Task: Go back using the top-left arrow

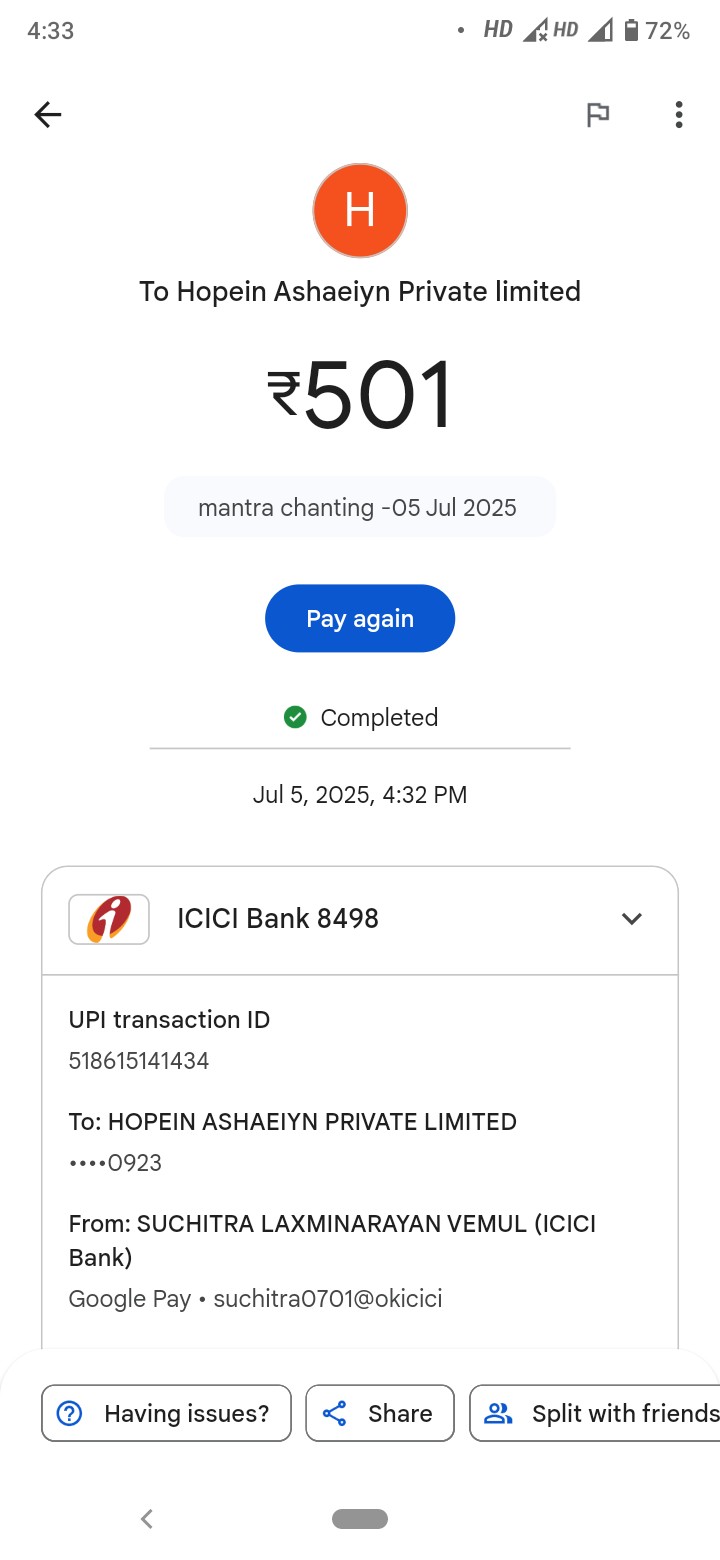Action: coord(48,115)
